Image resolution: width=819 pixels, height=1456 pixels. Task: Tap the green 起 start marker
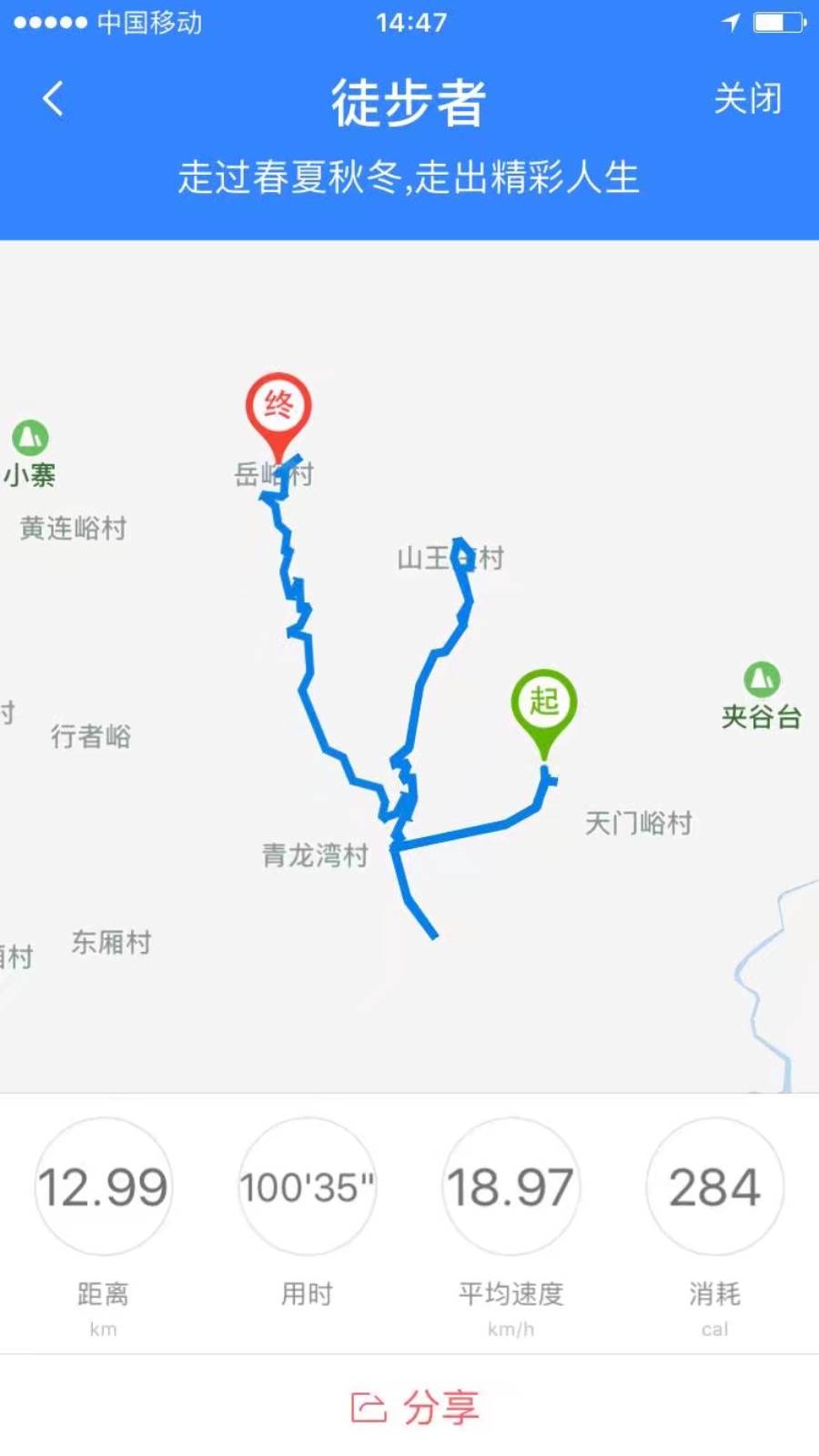[544, 704]
